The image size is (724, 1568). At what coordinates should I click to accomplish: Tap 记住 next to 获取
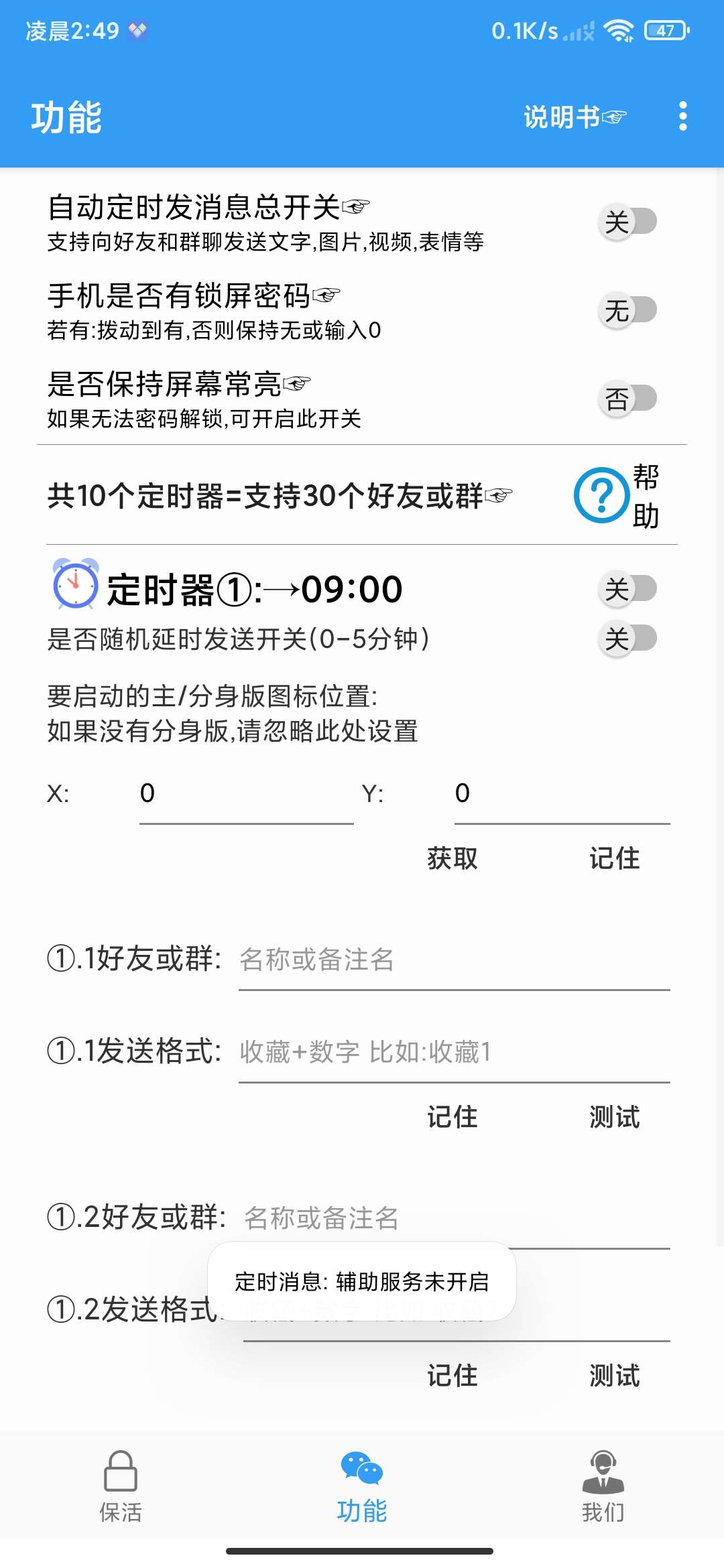pos(614,858)
